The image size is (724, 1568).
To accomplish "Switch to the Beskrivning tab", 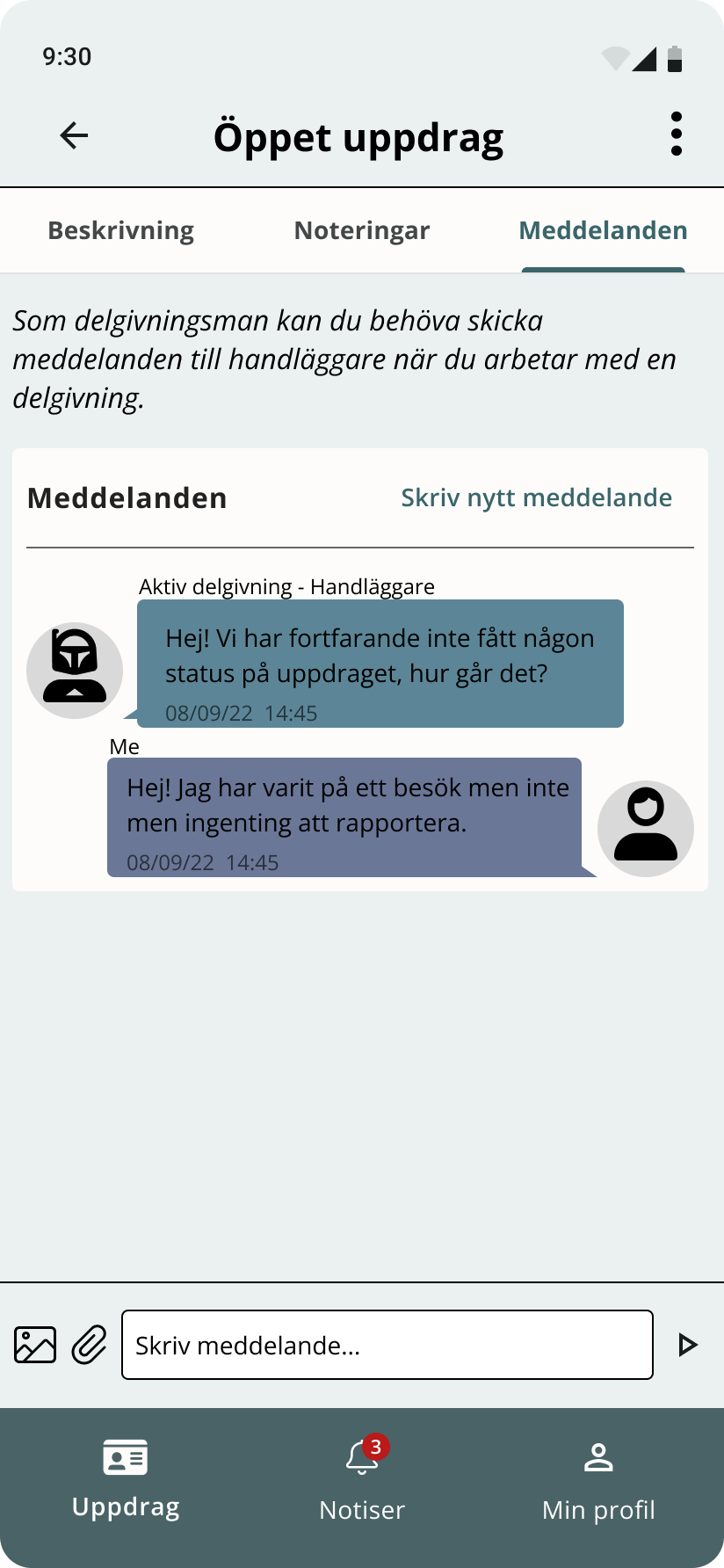I will coord(120,230).
